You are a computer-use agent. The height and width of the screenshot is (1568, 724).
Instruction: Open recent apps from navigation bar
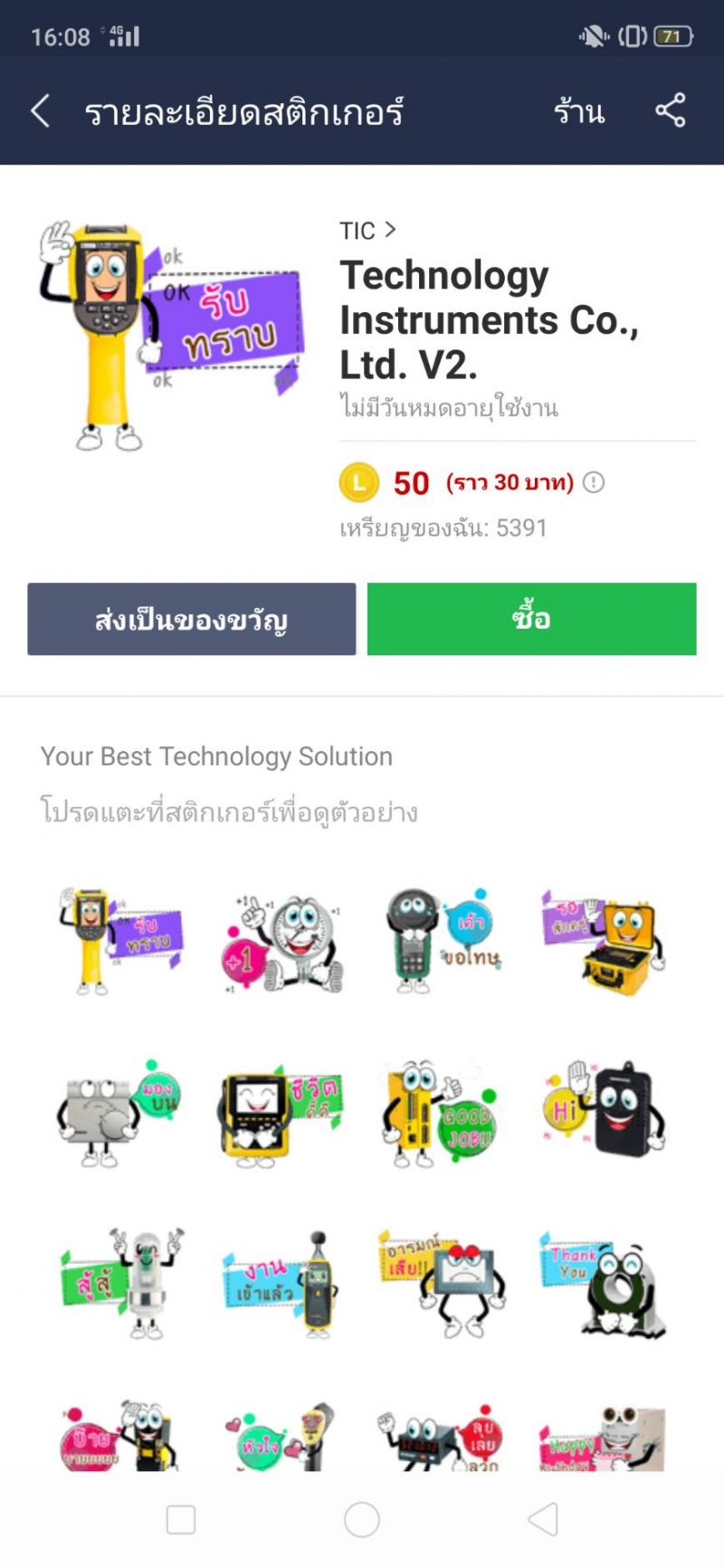click(181, 1519)
